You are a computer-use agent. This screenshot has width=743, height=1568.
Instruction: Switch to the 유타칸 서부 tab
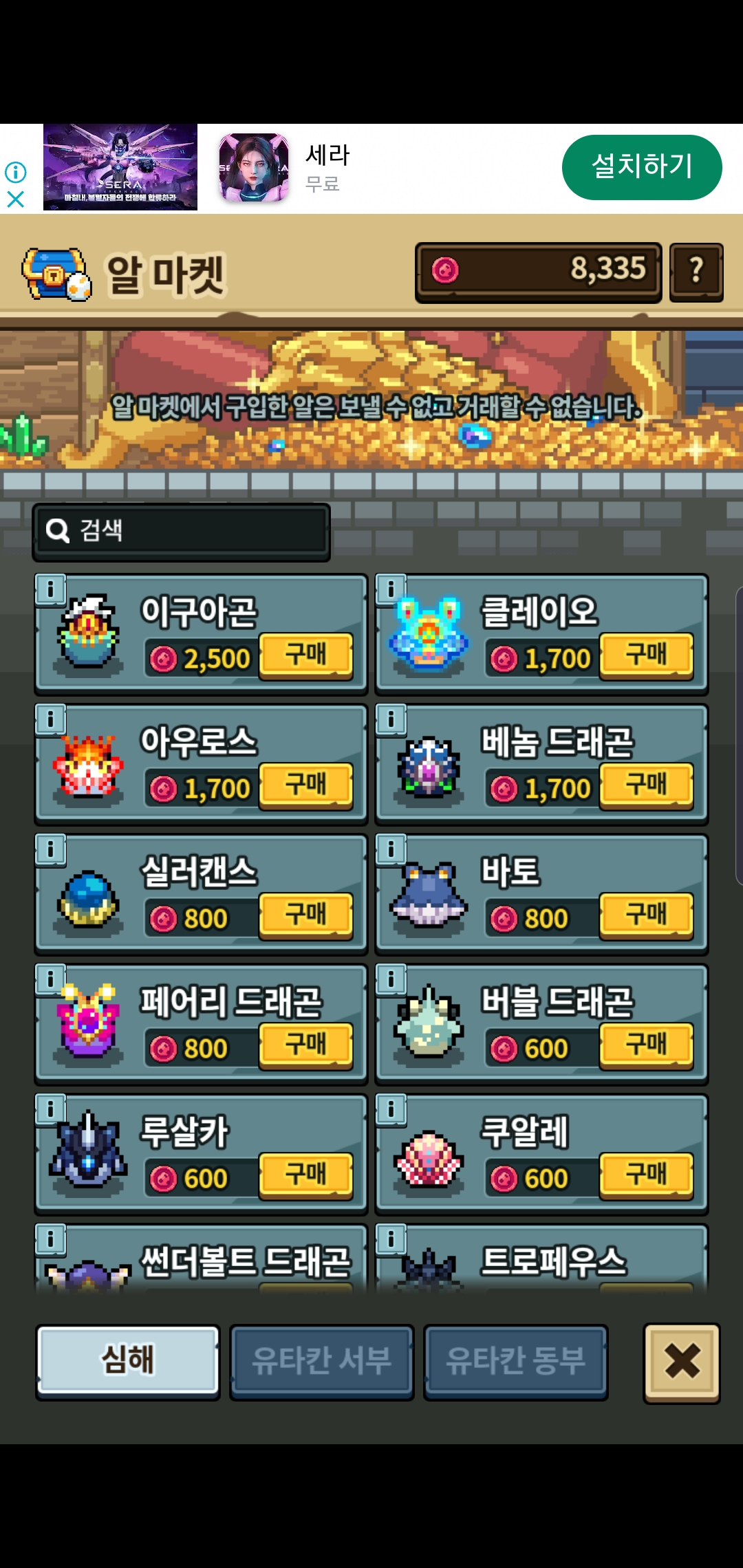[321, 1360]
